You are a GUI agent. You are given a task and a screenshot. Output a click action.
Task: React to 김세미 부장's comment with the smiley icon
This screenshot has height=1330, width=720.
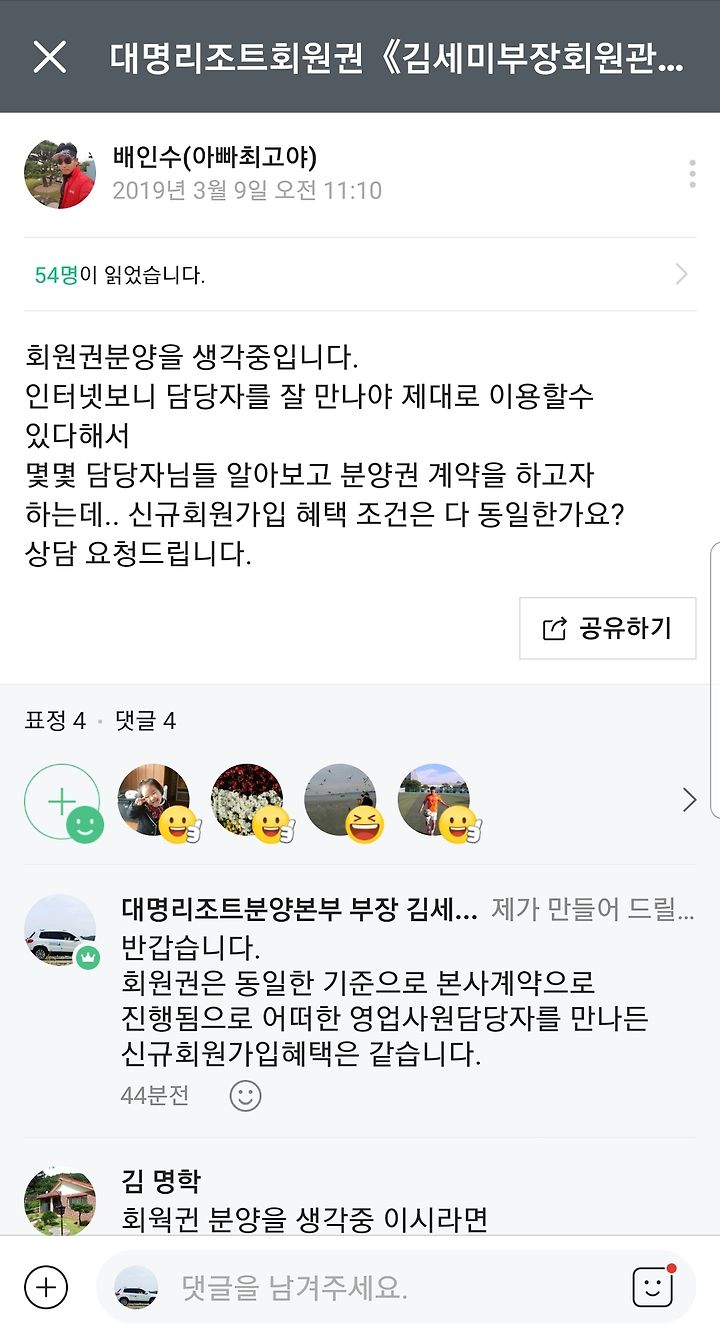click(245, 1095)
